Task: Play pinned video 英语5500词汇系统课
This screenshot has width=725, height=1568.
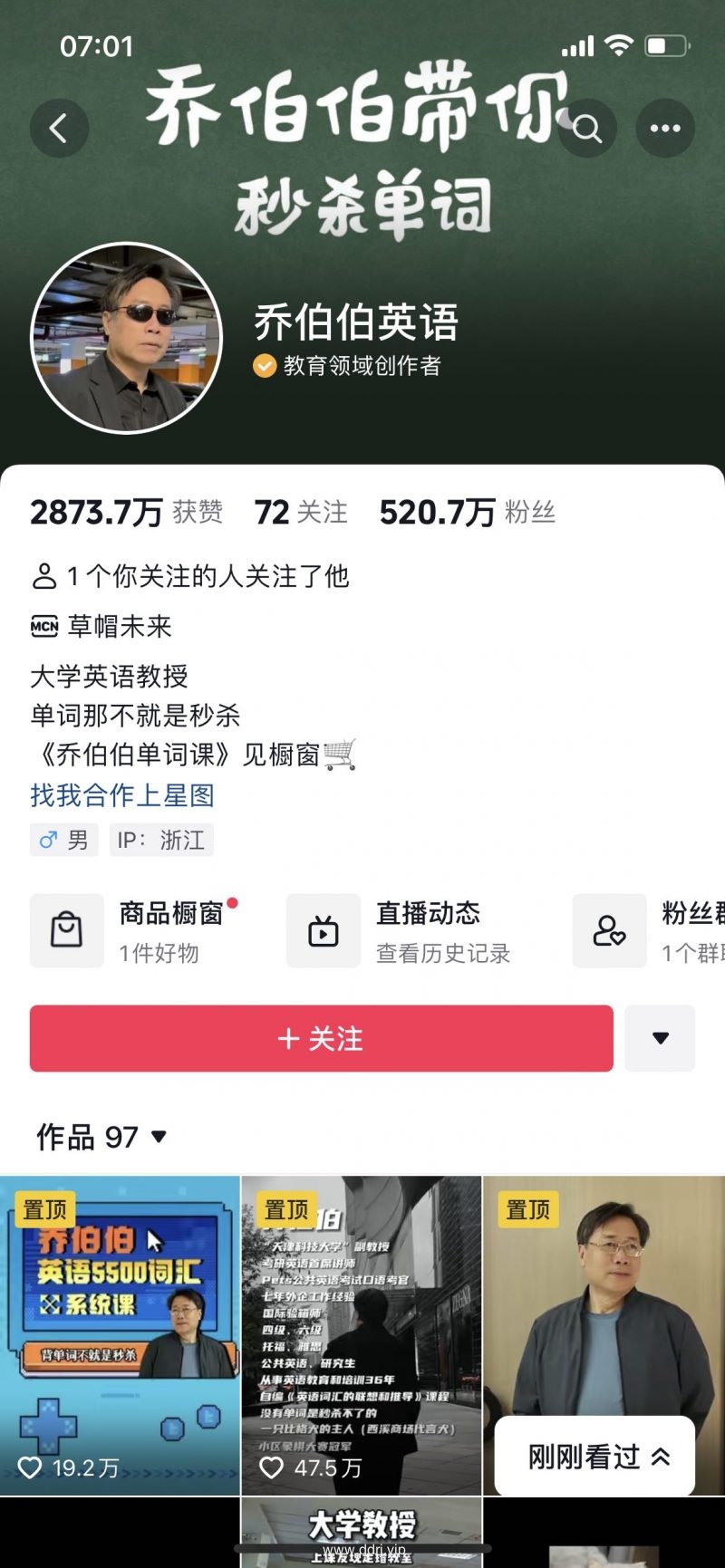Action: 120,1332
